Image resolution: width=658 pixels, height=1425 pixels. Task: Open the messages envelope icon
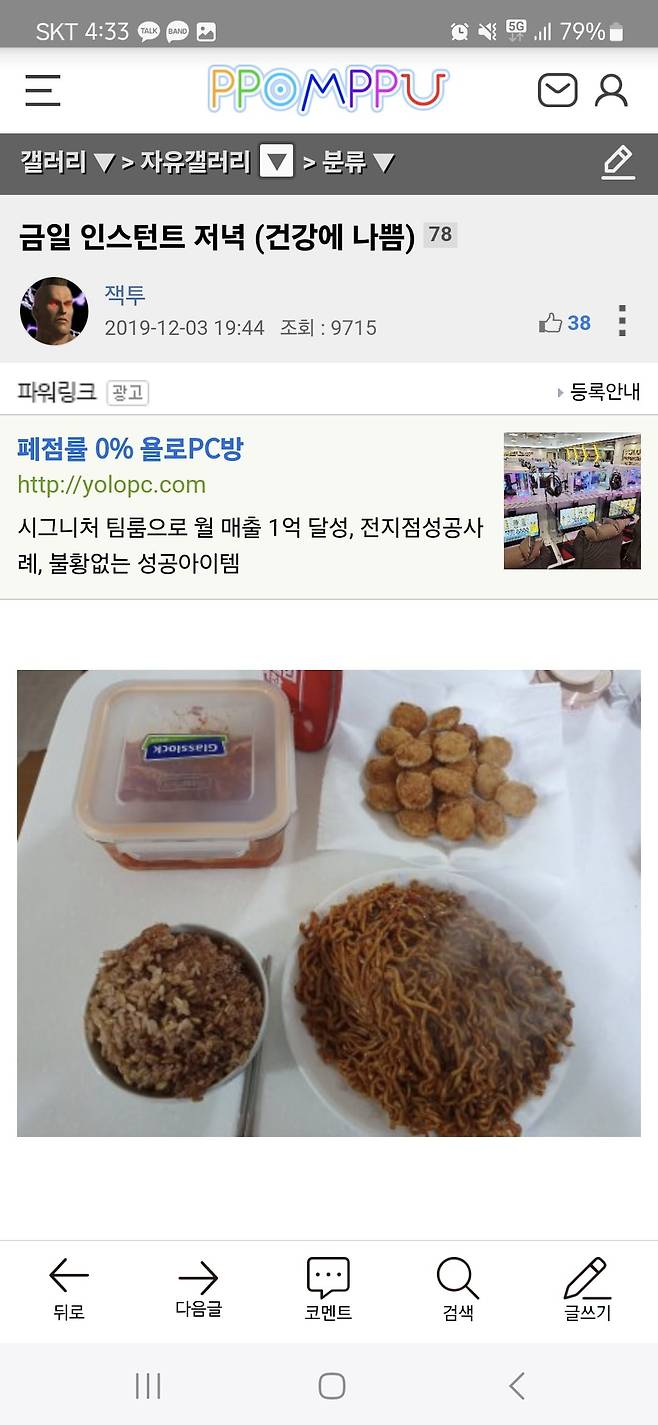click(x=557, y=90)
